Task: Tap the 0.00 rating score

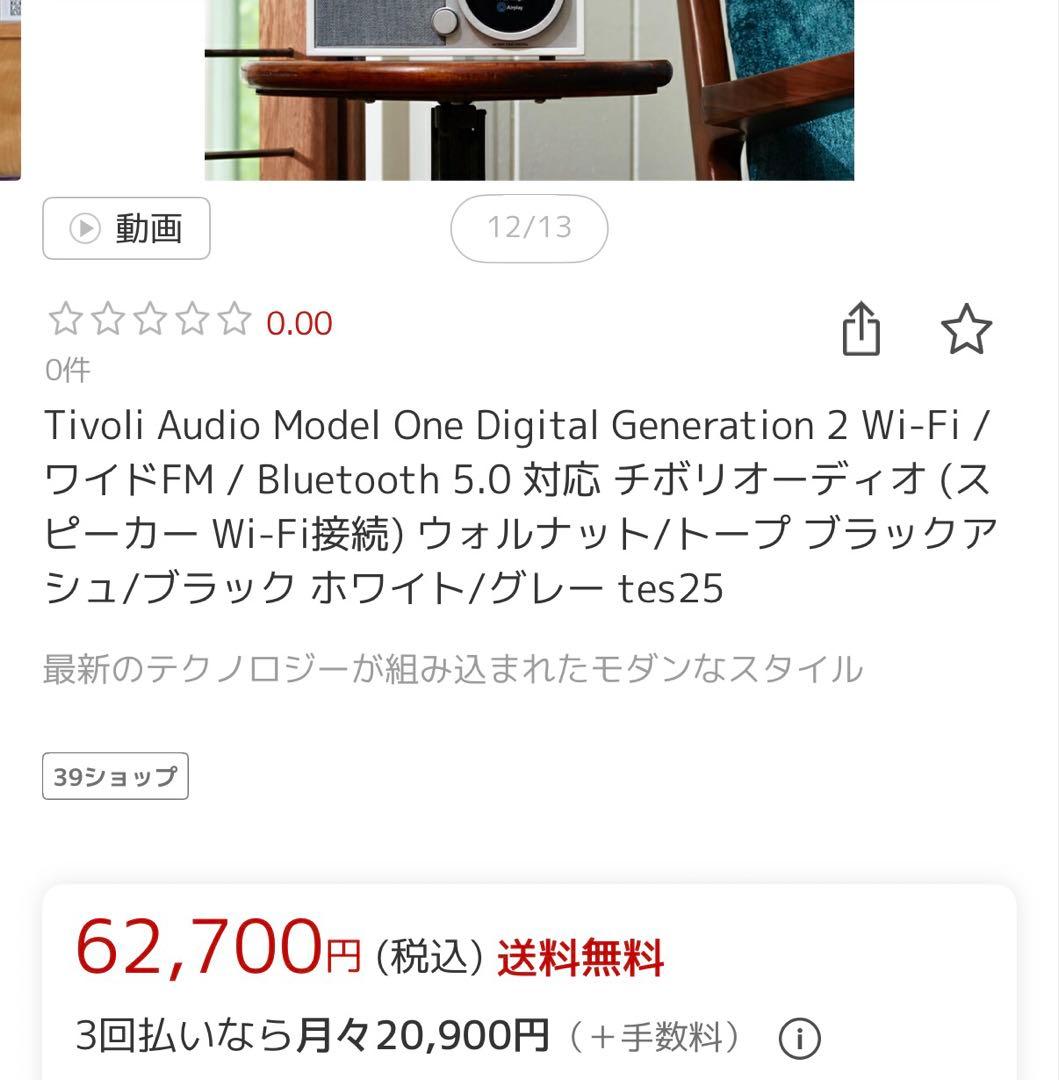Action: [x=298, y=323]
